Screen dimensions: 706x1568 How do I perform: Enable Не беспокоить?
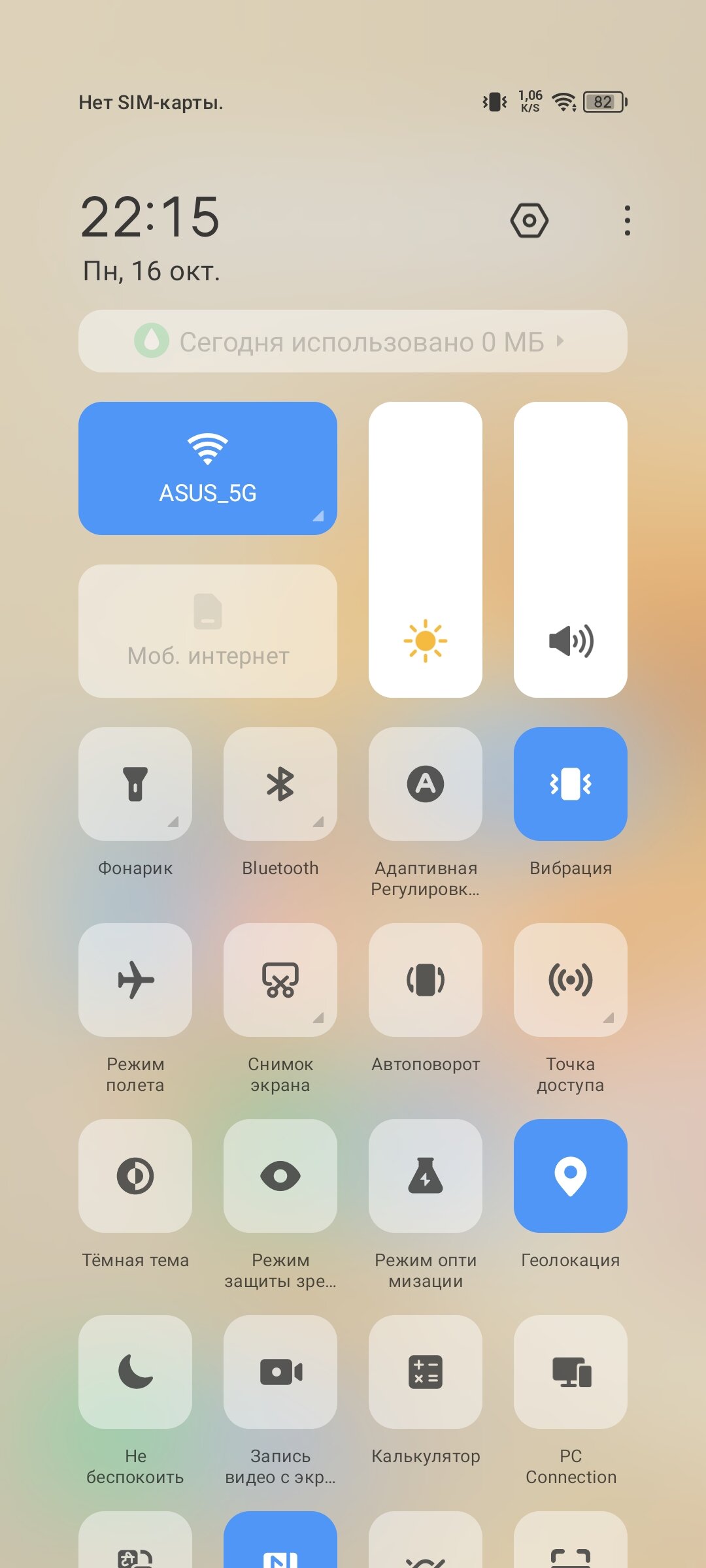(x=135, y=1372)
